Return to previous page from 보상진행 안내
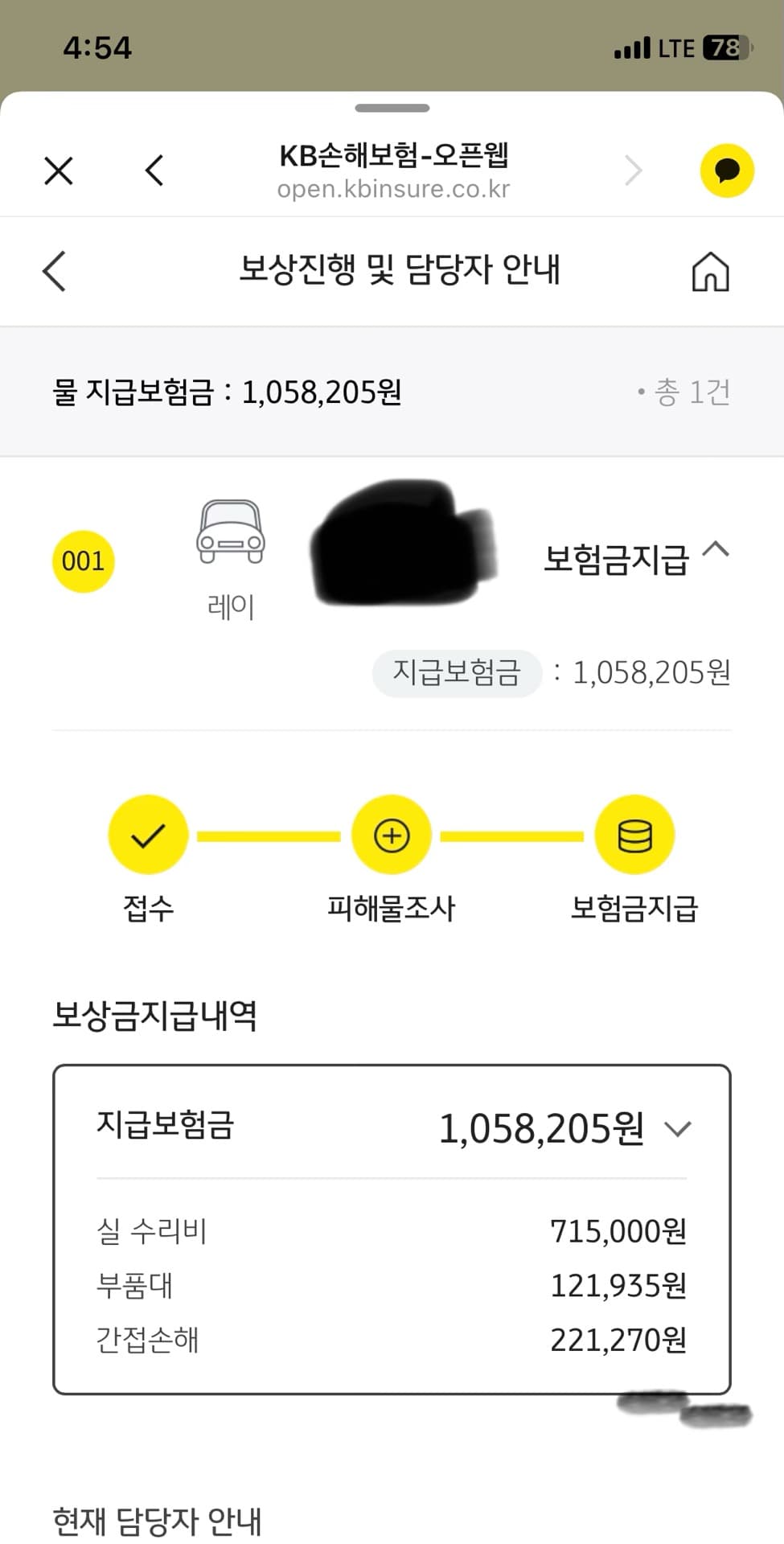784x1544 pixels. tap(55, 271)
